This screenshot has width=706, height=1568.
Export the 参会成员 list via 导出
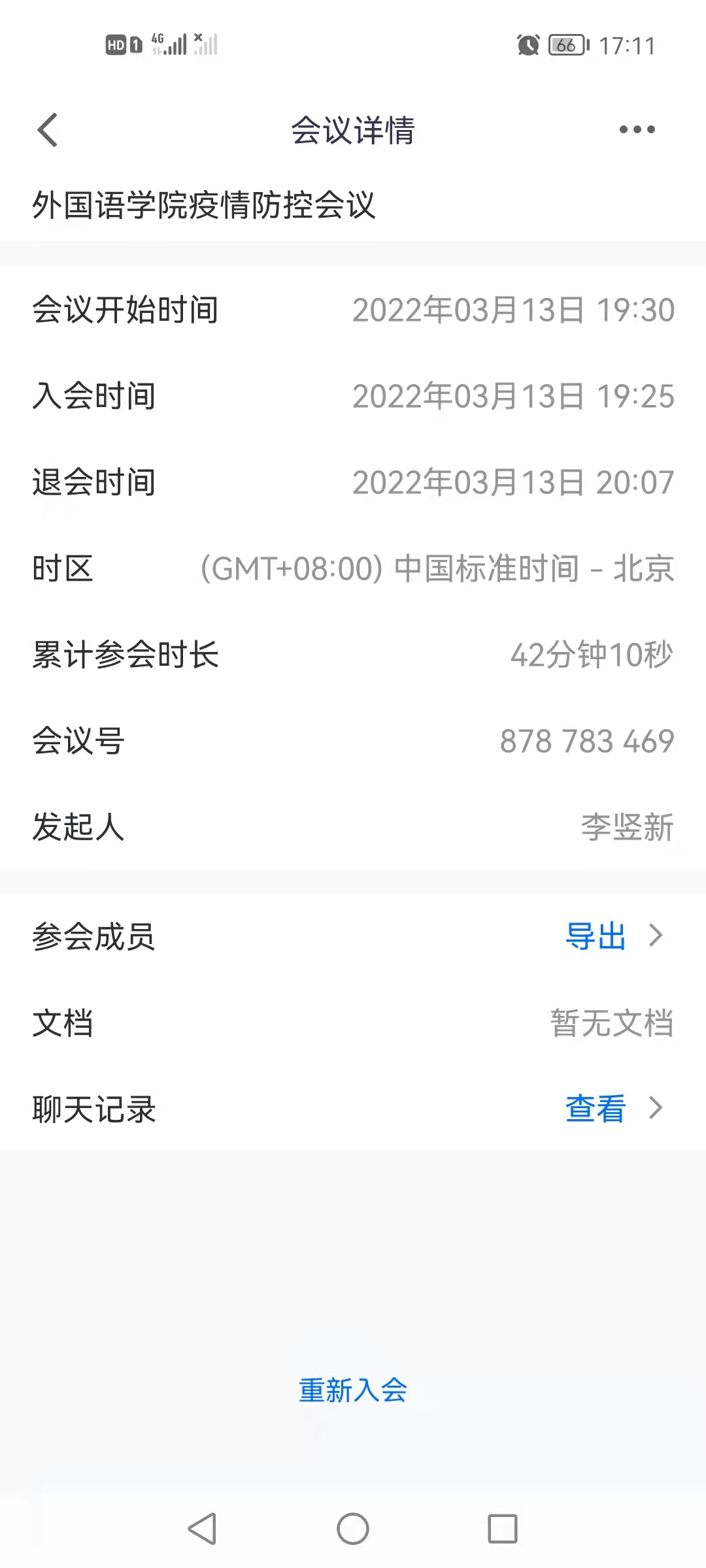click(596, 936)
